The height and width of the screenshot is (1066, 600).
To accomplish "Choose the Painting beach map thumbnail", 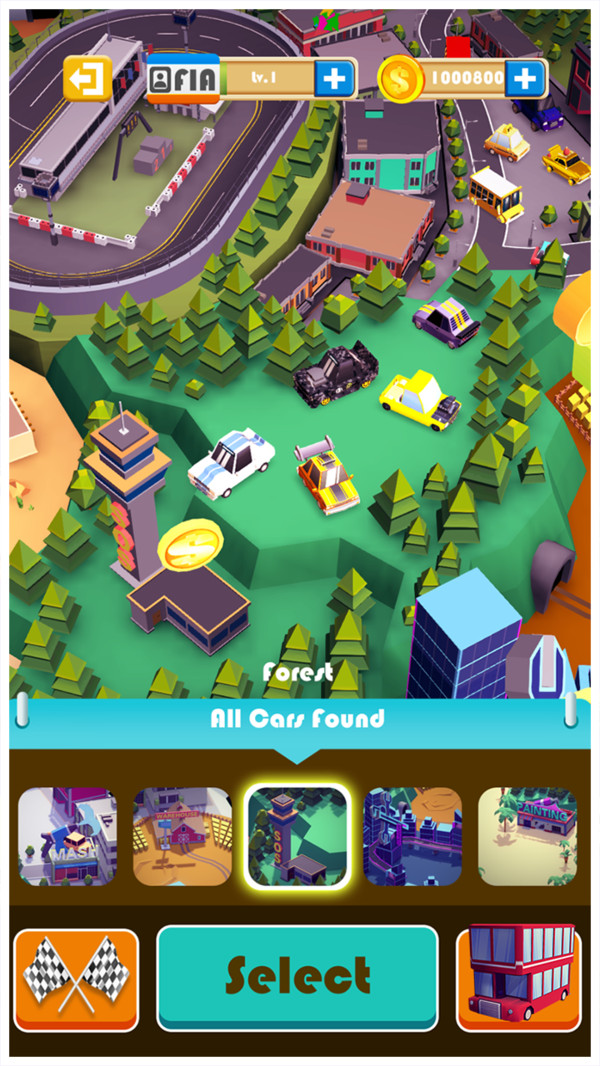I will (528, 836).
